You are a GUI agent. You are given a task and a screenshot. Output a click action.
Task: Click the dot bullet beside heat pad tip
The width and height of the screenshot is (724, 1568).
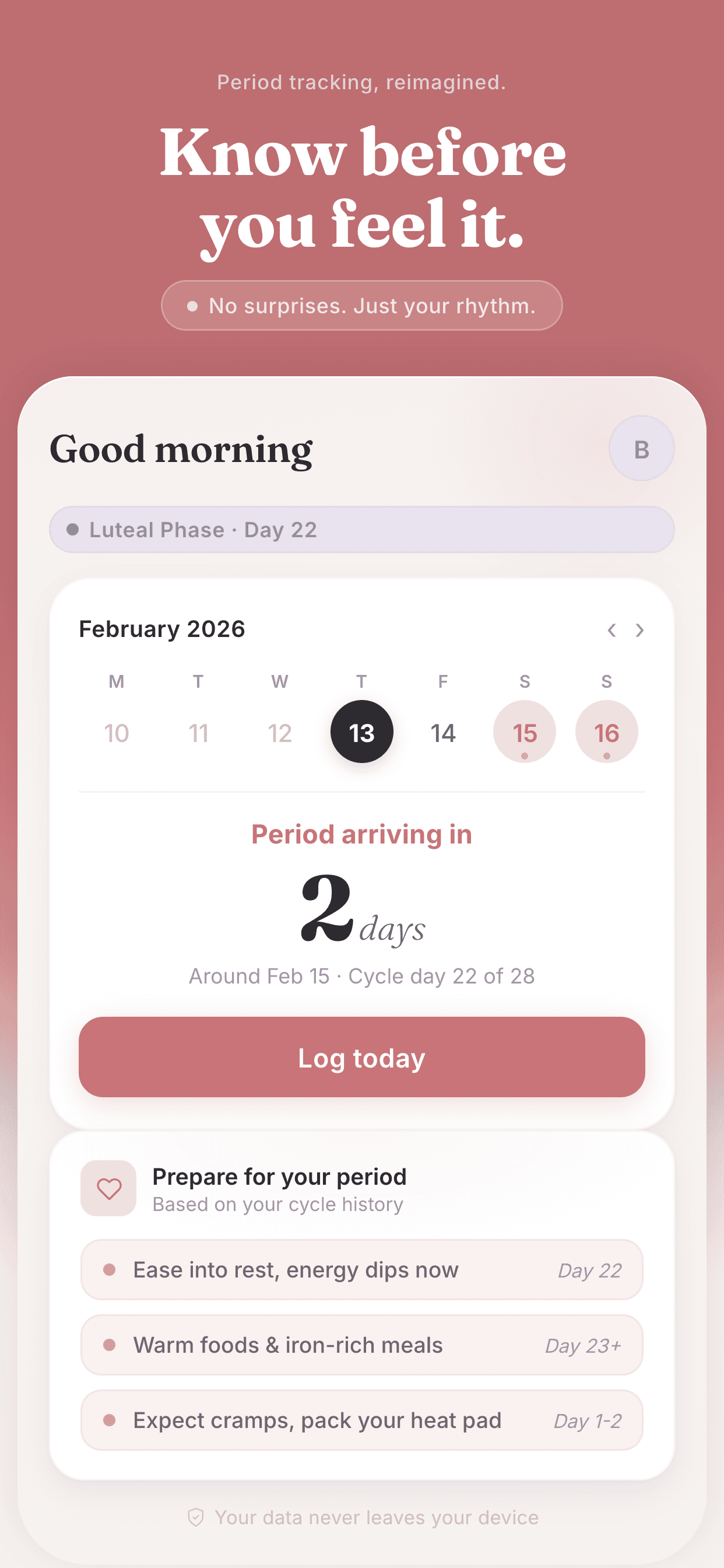[110, 1420]
